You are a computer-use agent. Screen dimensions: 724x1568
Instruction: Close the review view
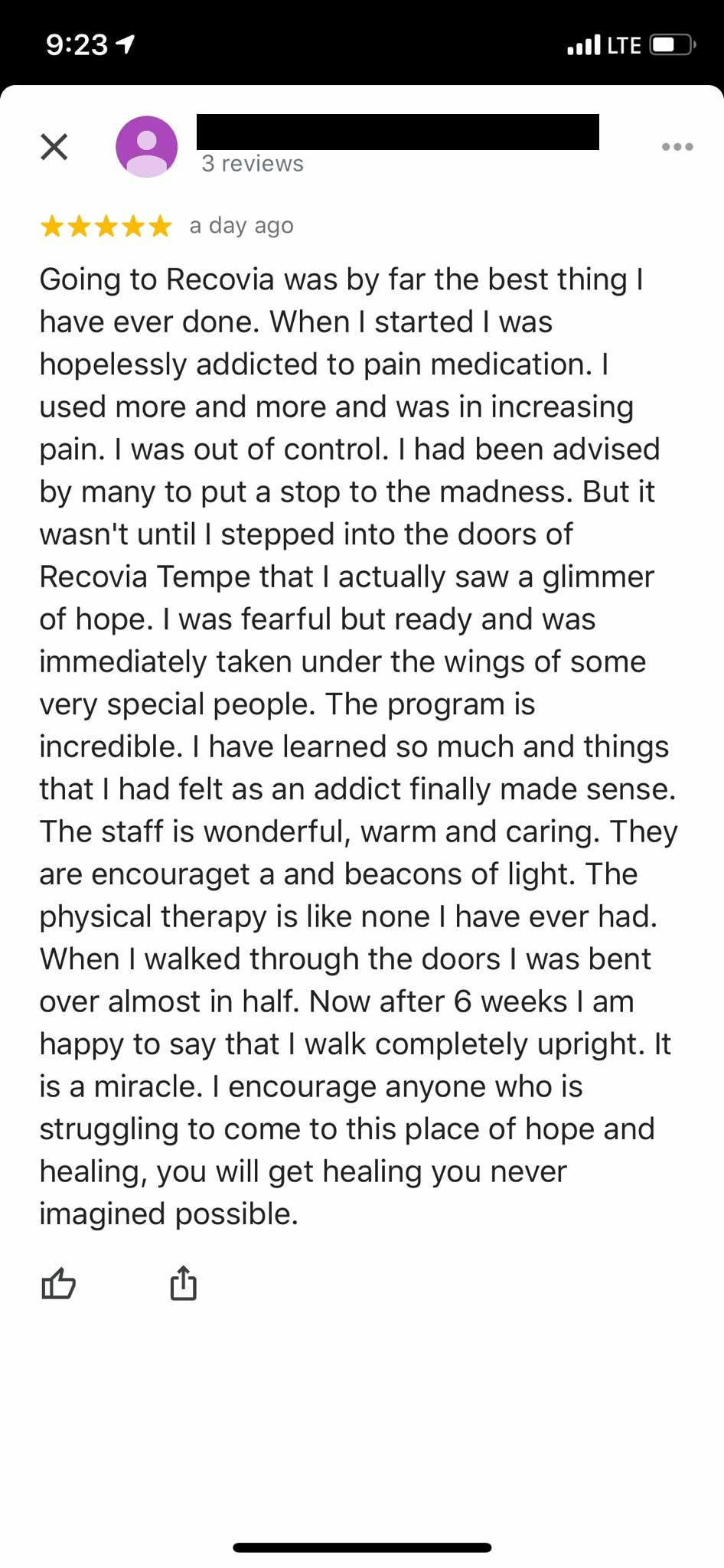54,146
